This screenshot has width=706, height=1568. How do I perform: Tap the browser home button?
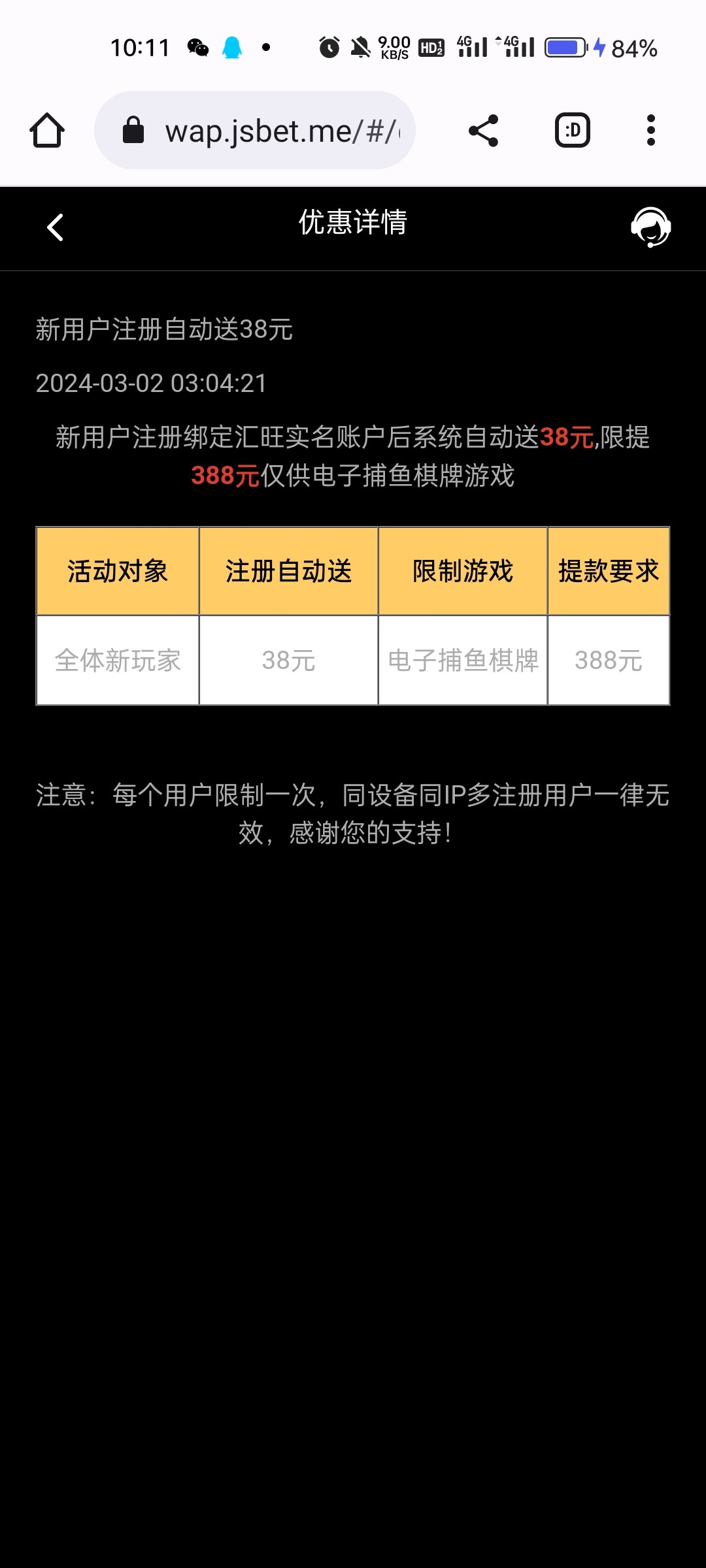point(47,131)
